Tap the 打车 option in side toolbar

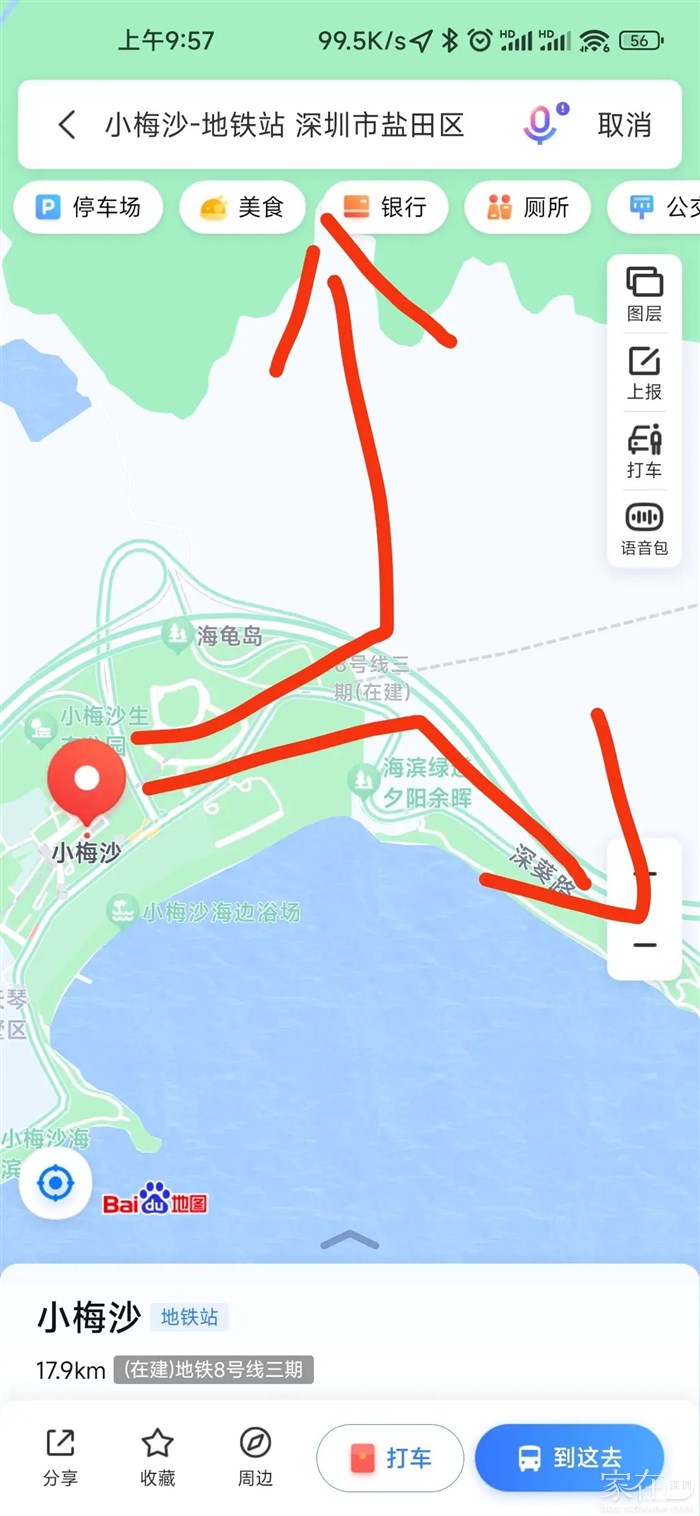(645, 450)
